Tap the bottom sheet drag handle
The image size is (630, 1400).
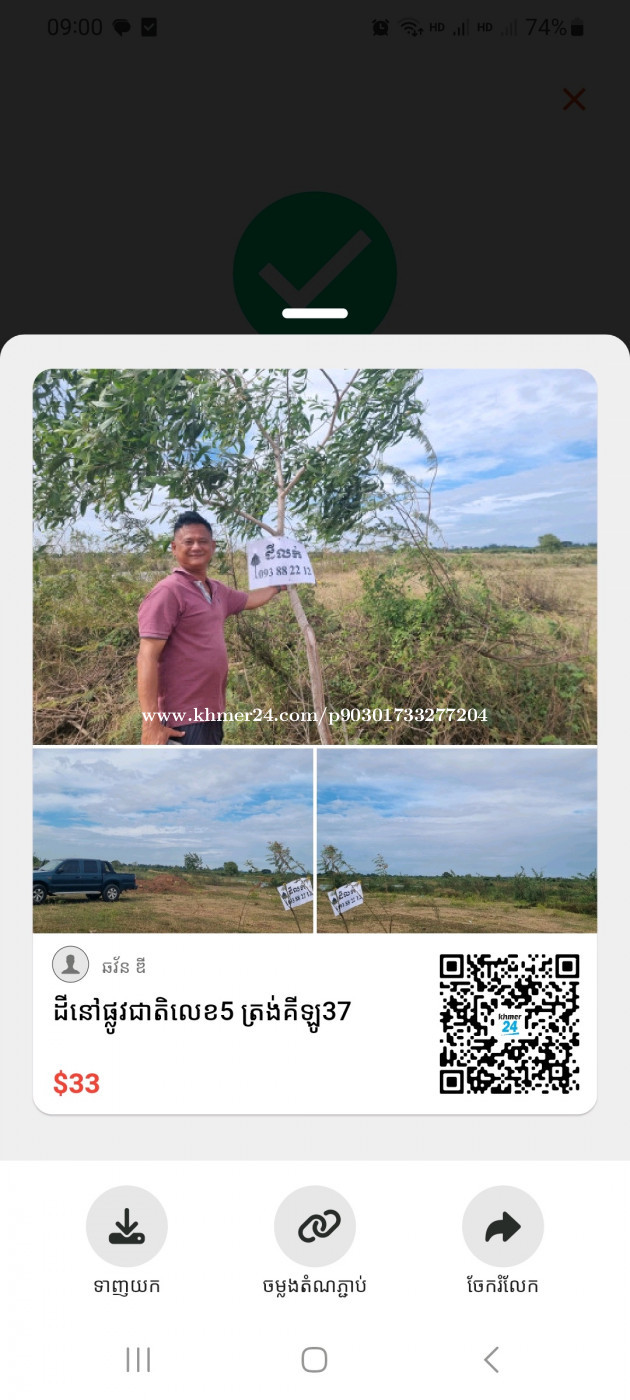click(x=315, y=313)
